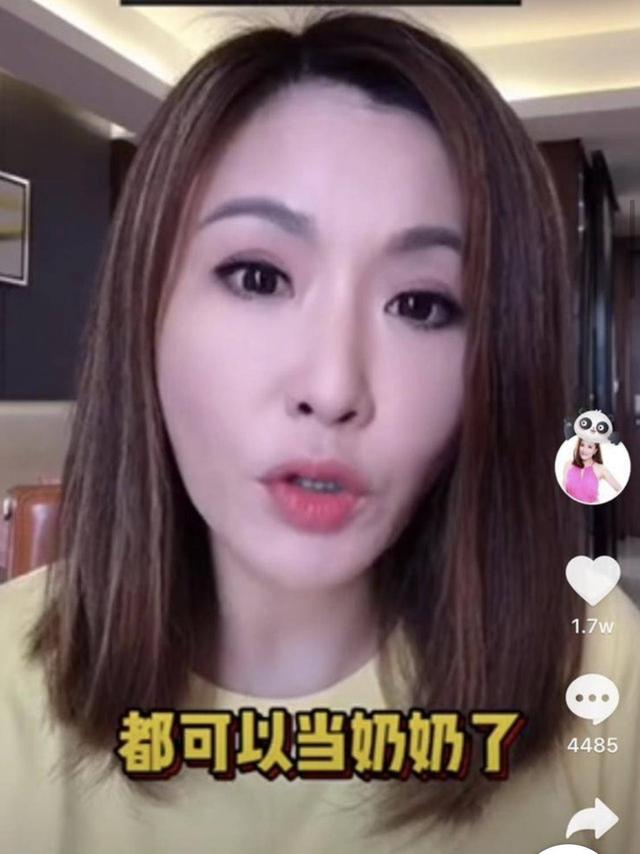Like the video with heart icon
640x854 pixels.
592,580
